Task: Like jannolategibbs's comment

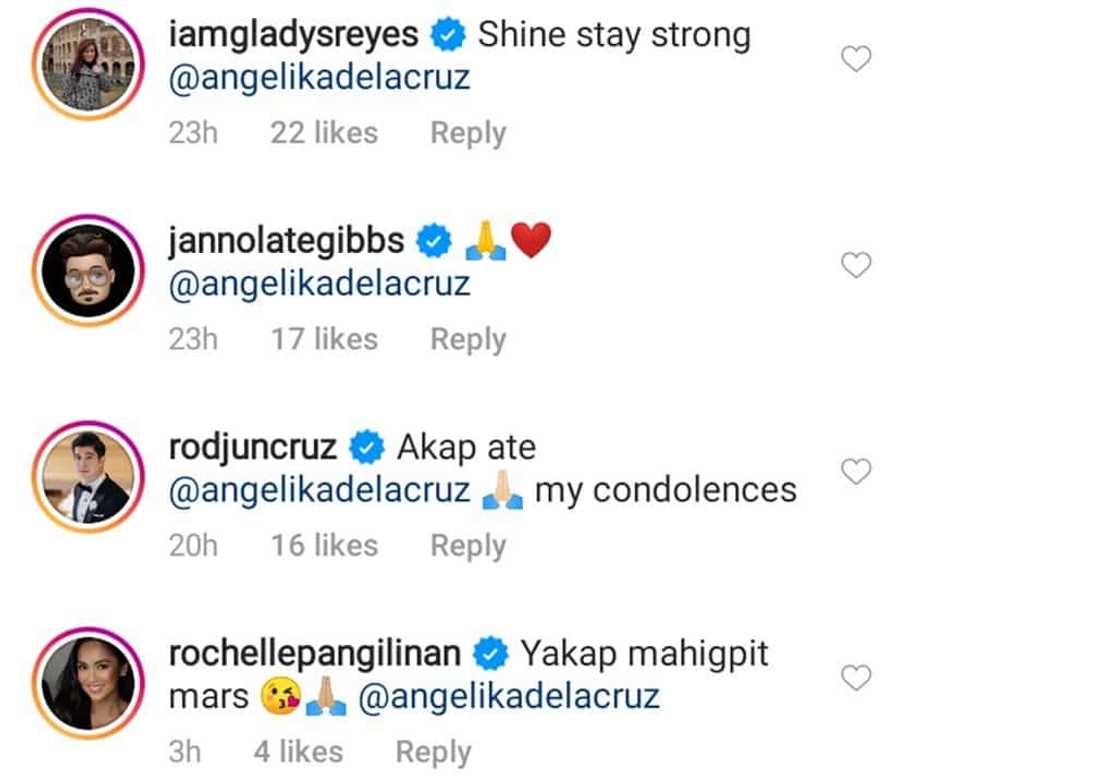Action: (x=855, y=265)
